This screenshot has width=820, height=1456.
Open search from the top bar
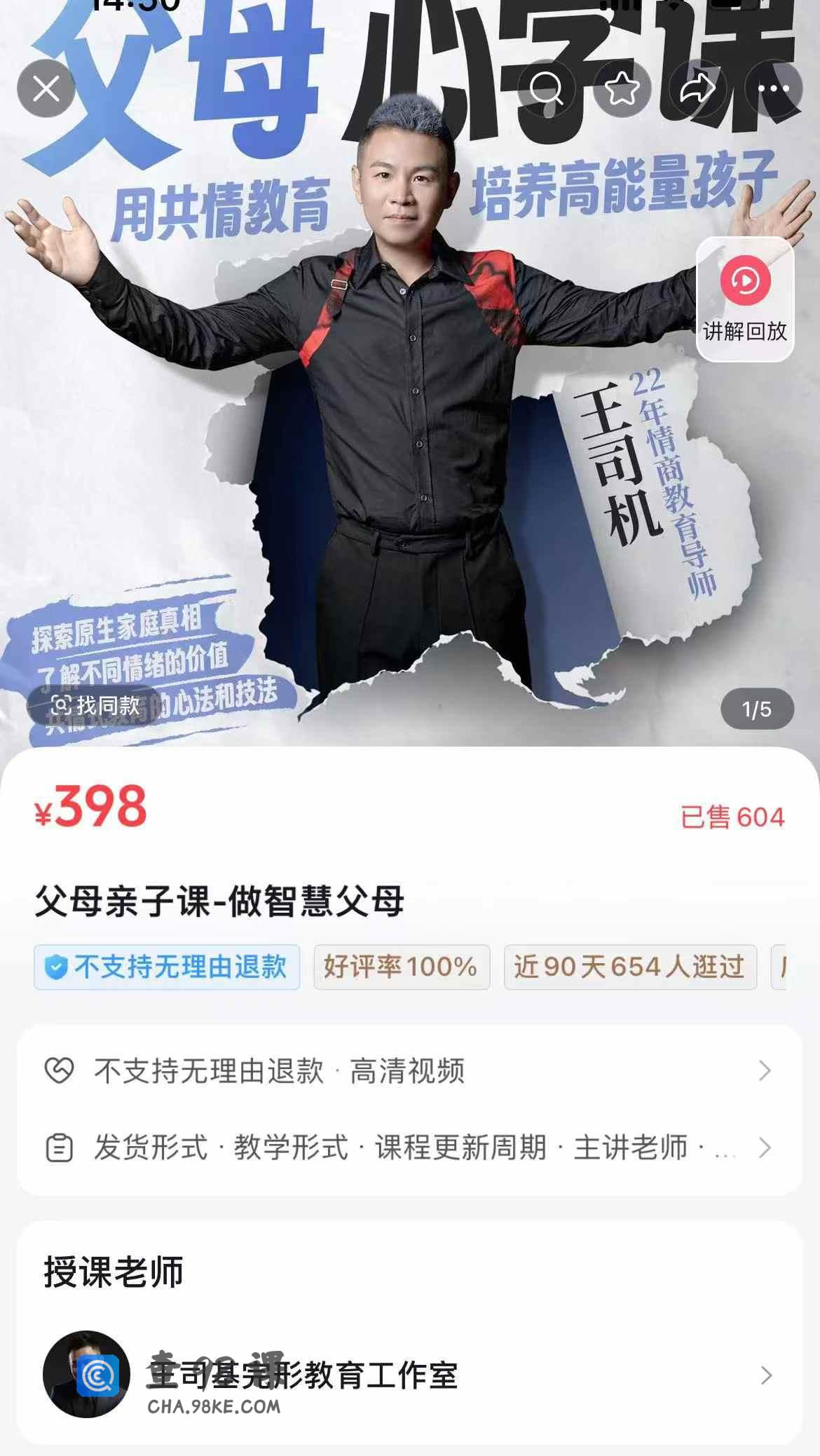click(547, 89)
